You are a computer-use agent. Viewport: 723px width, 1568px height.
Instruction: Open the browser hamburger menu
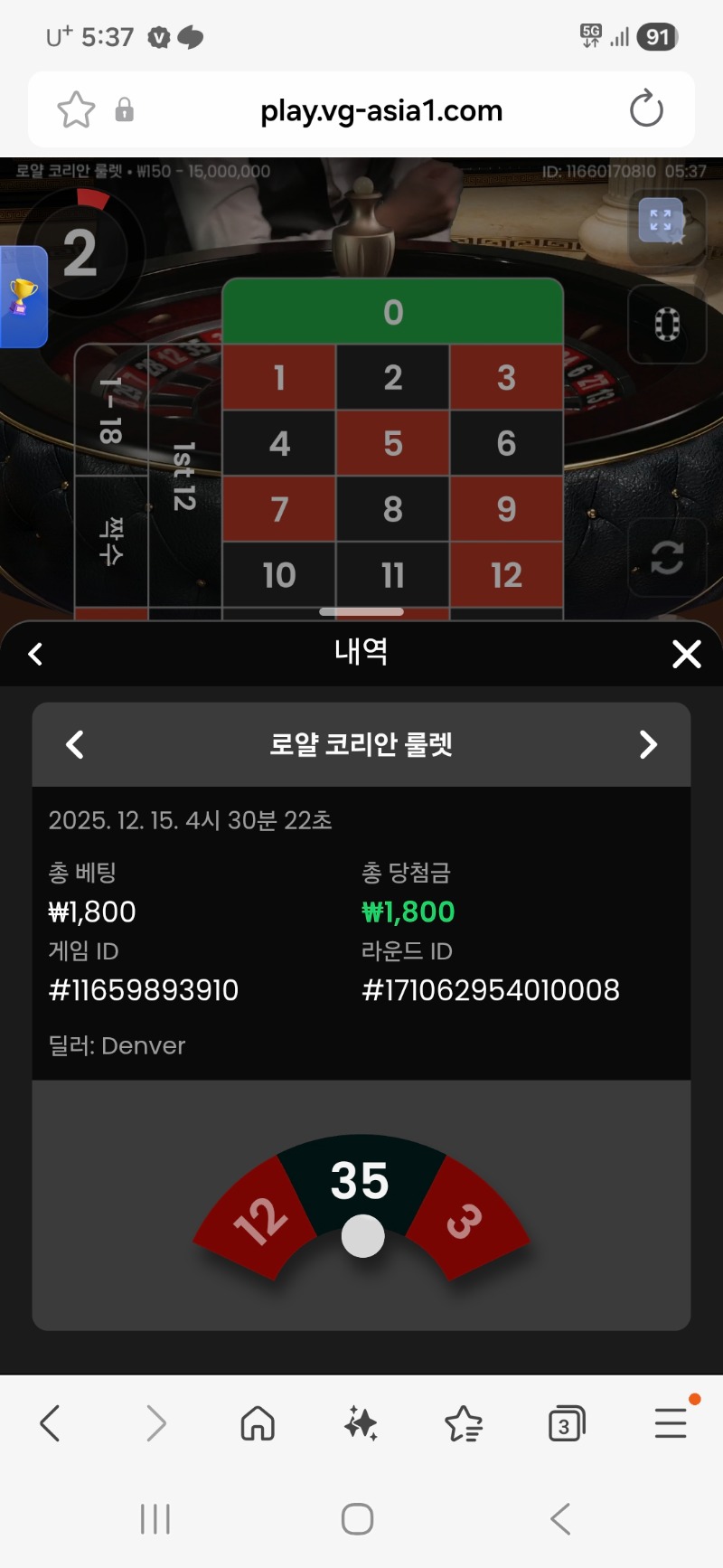coord(671,1423)
